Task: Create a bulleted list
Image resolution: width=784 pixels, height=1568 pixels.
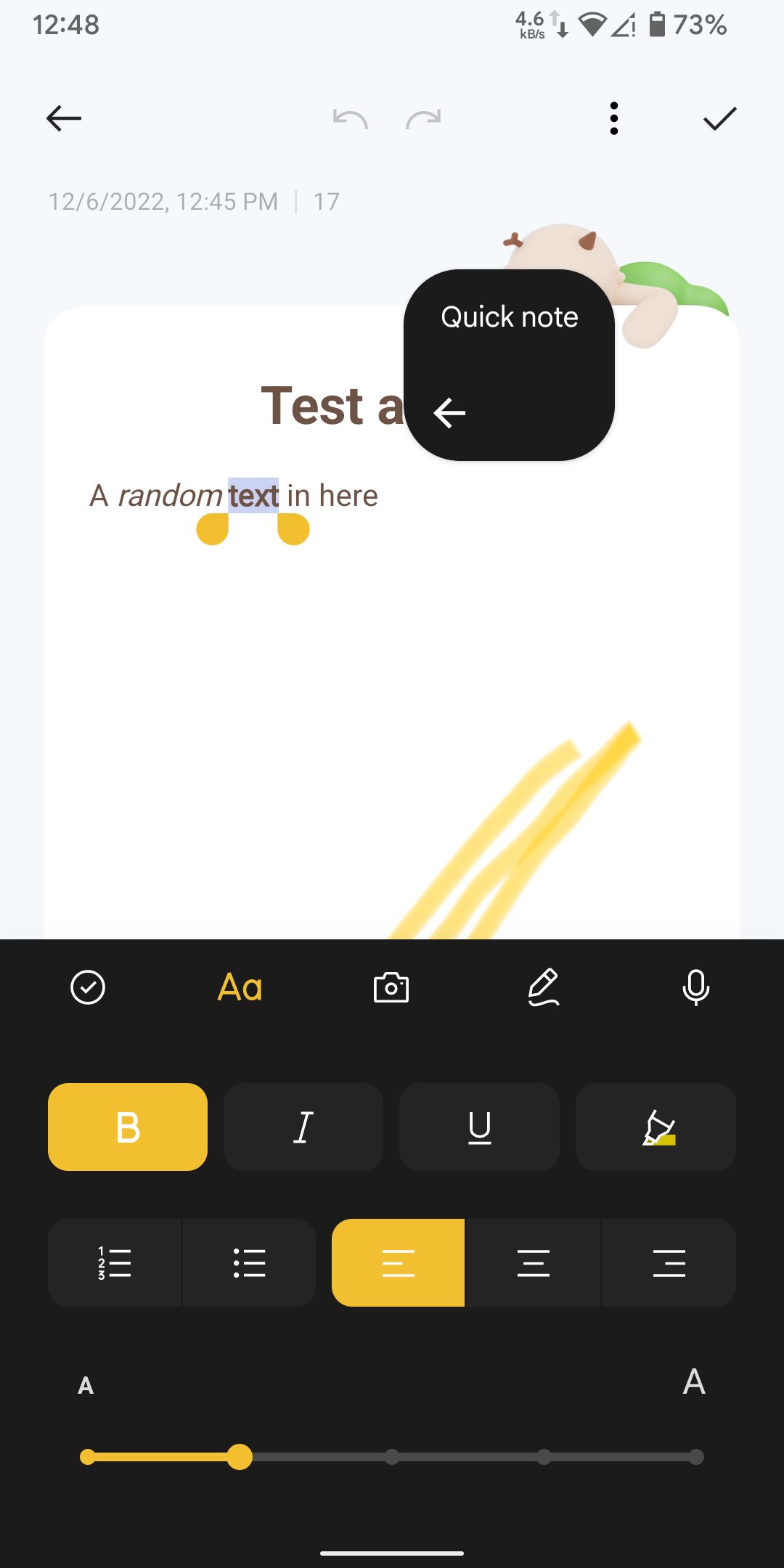Action: (x=249, y=1262)
